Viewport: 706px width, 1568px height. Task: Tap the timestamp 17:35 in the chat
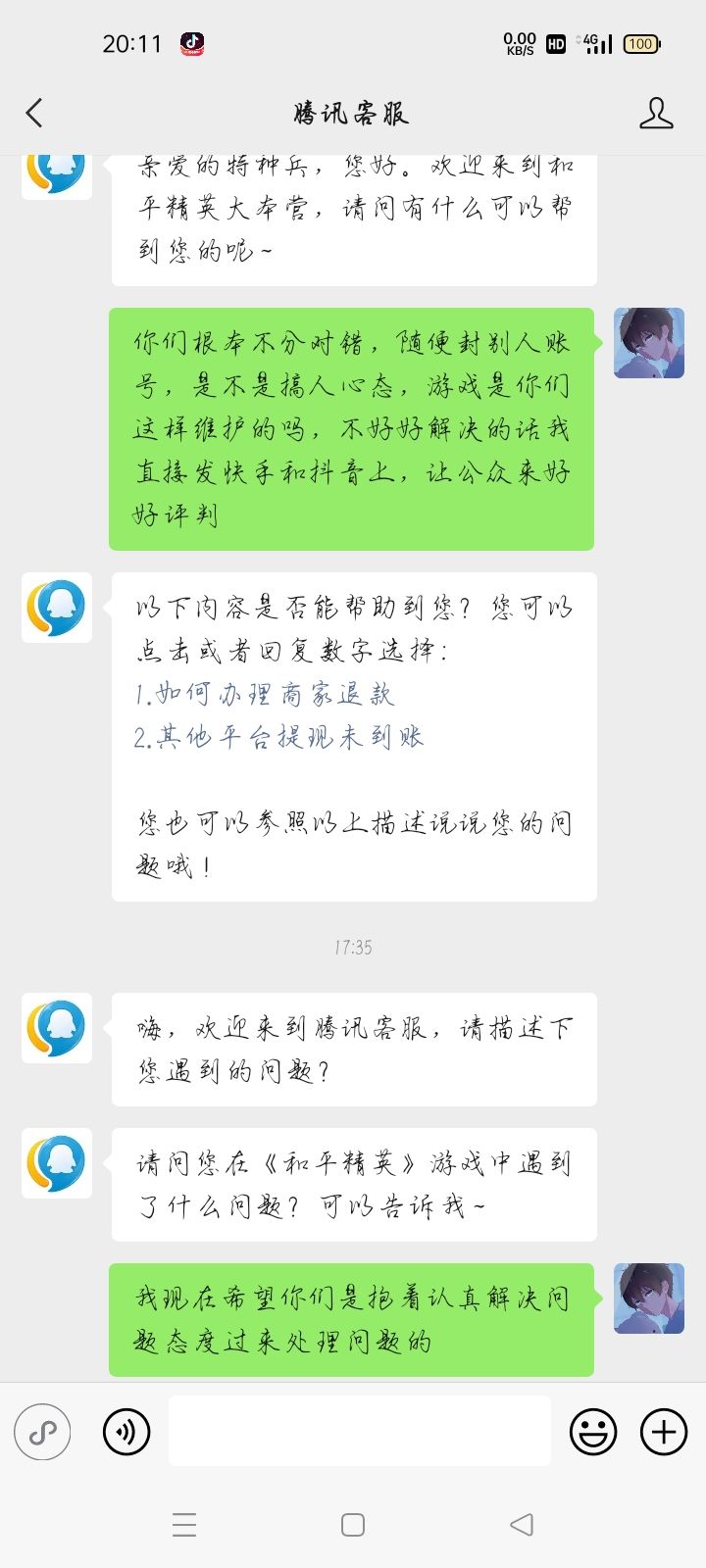351,947
